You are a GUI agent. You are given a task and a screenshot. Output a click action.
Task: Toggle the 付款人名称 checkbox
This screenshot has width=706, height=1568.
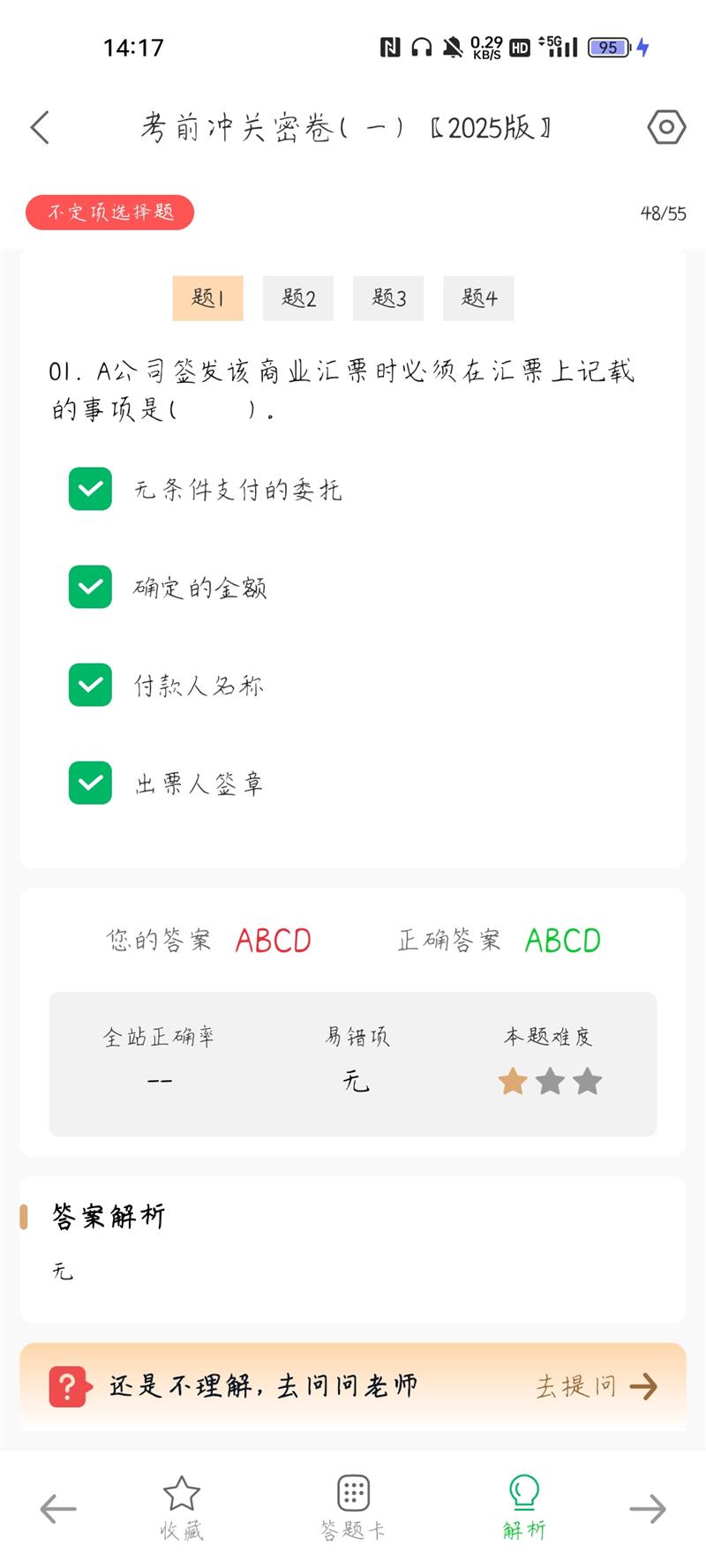pyautogui.click(x=90, y=685)
